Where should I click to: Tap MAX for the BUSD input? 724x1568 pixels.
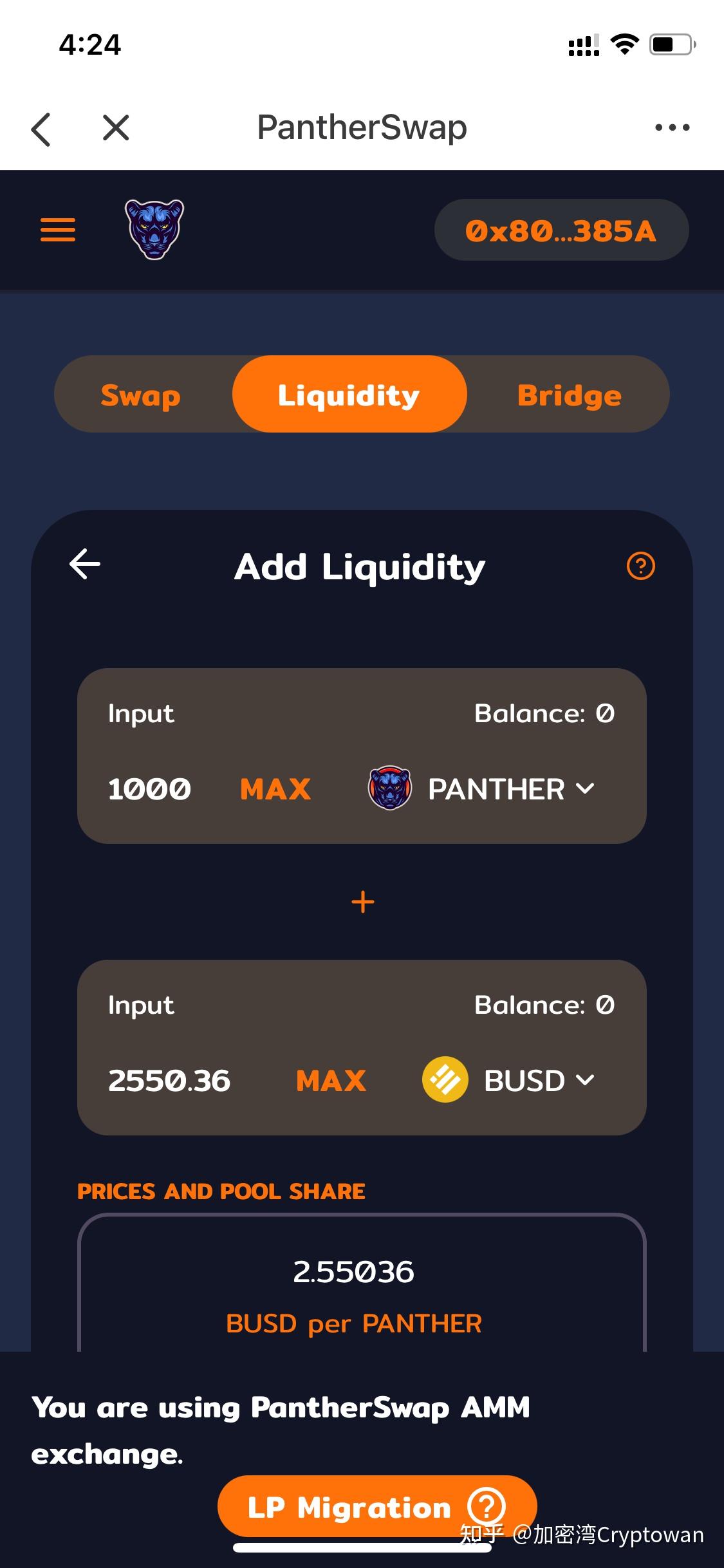coord(331,1081)
